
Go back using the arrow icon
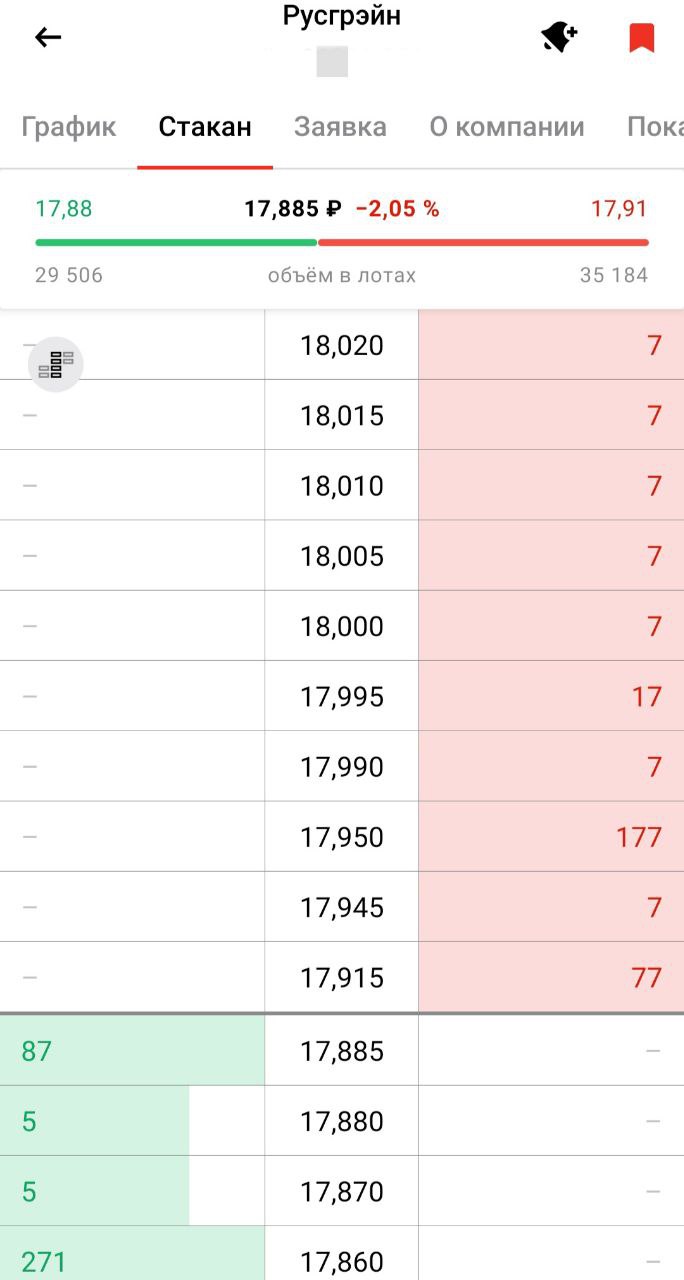tap(48, 38)
